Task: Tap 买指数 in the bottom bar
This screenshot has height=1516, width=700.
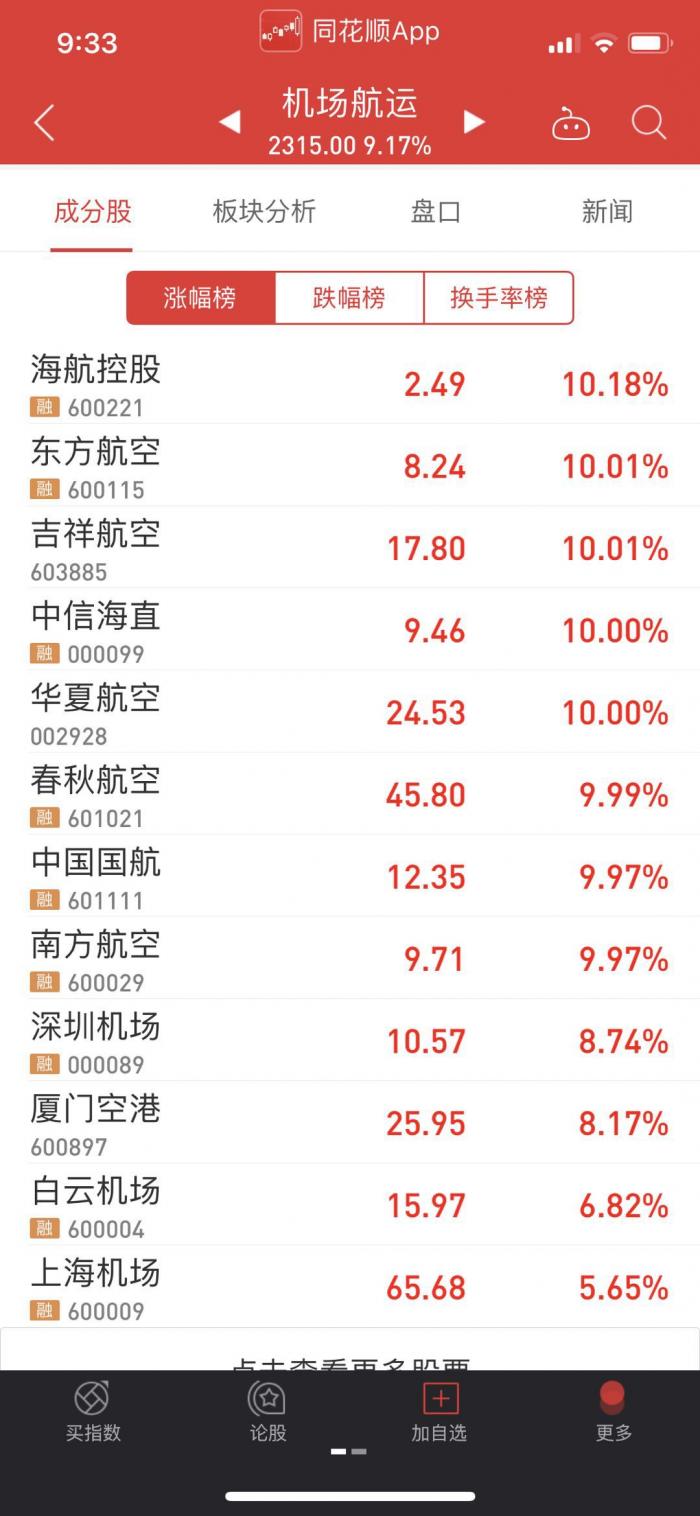Action: tap(93, 1411)
